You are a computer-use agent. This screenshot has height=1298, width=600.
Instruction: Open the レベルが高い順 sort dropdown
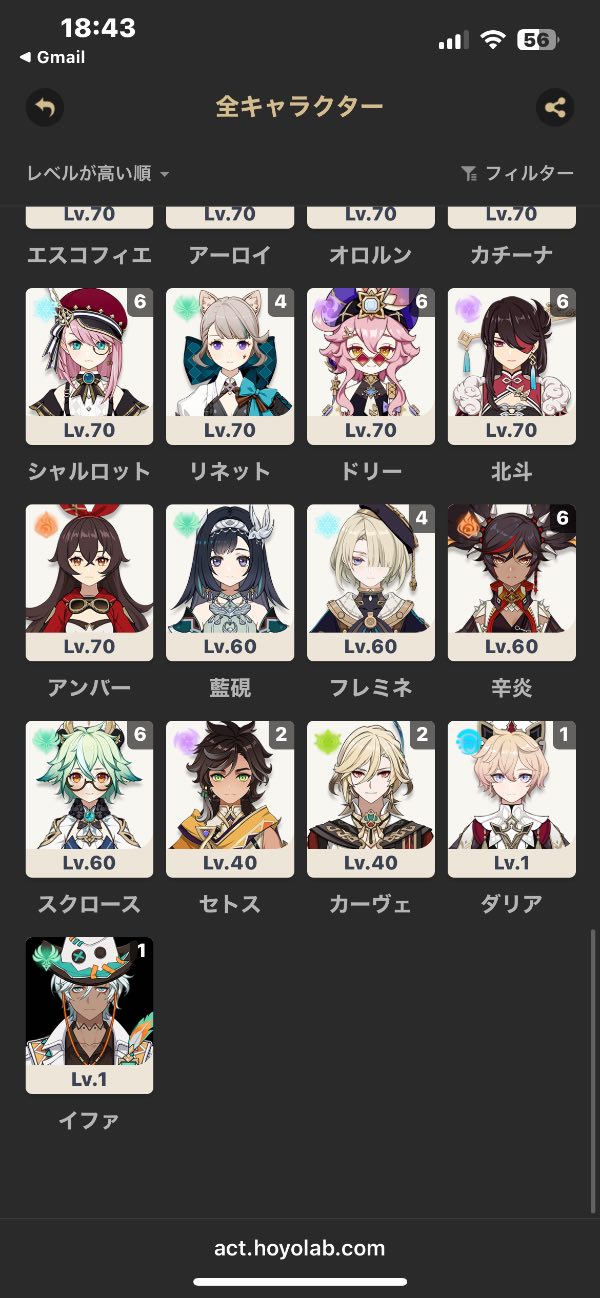[x=98, y=174]
